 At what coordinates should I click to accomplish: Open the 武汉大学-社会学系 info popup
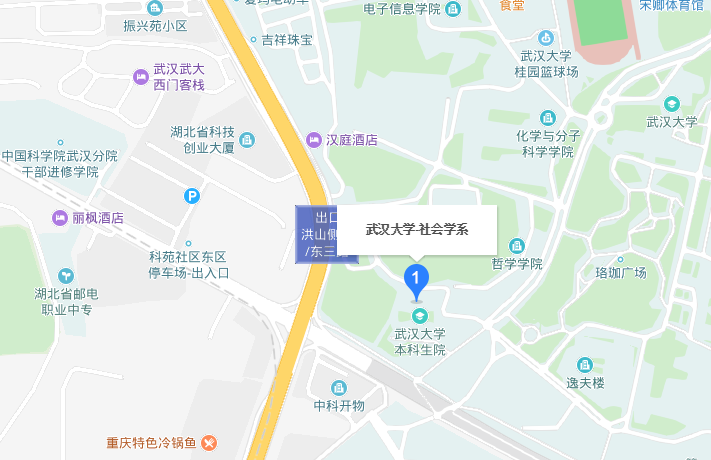[x=417, y=229]
